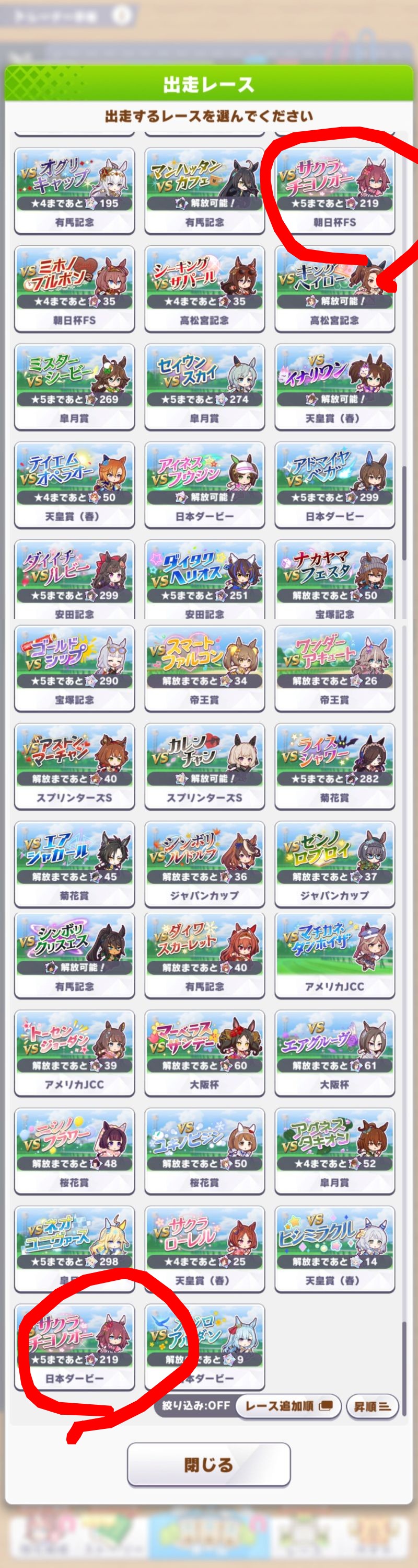Tap the 閉じる button to close the race list

[x=208, y=1464]
